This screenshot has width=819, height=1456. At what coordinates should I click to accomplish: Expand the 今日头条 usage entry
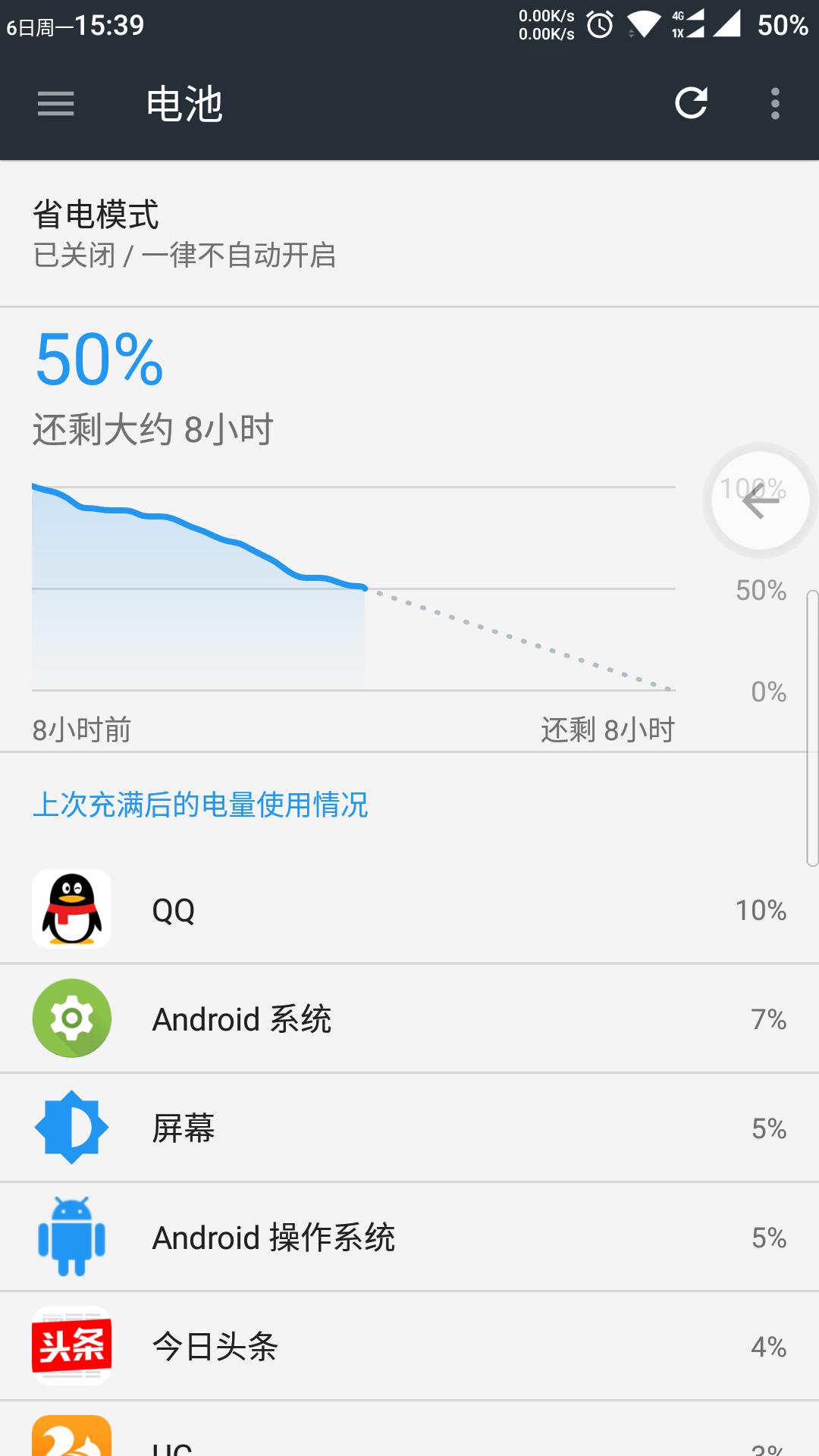click(x=409, y=1346)
